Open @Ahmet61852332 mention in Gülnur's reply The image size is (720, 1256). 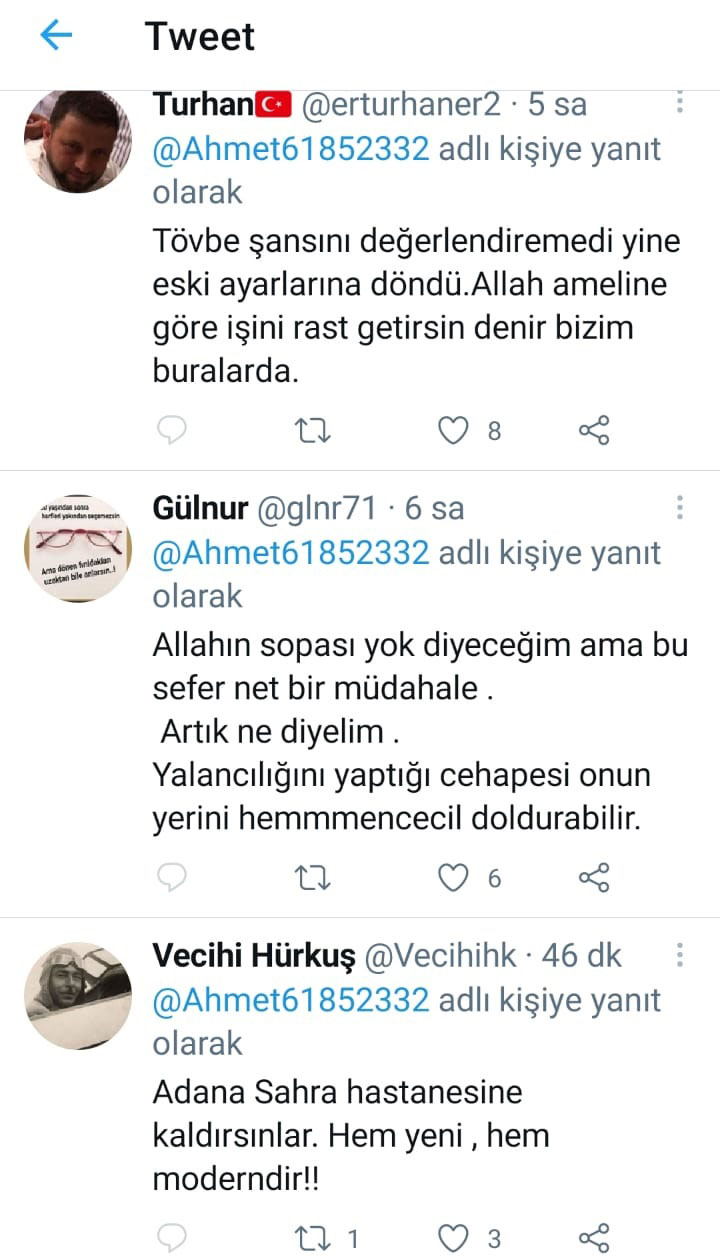coord(290,552)
